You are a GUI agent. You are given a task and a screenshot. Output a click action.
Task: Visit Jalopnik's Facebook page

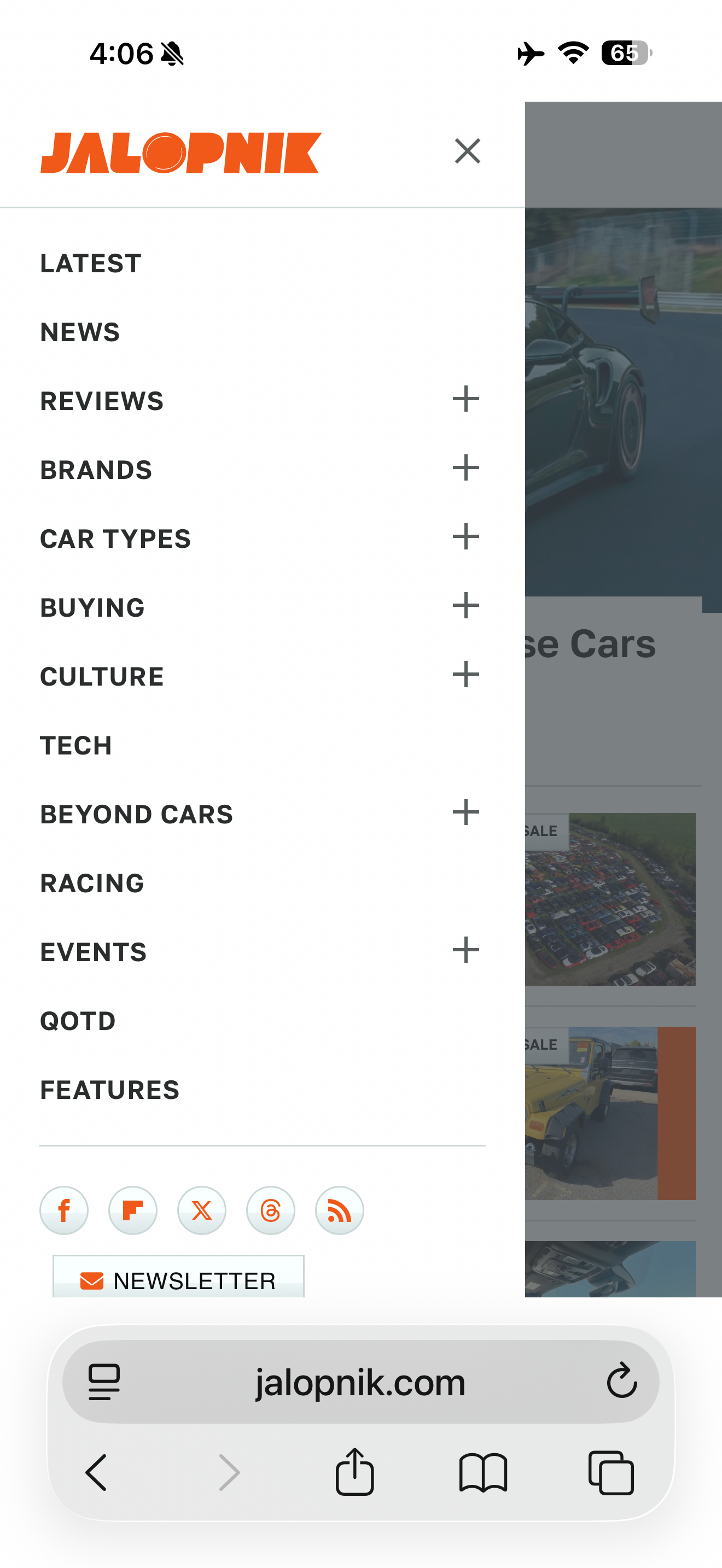pyautogui.click(x=64, y=1210)
